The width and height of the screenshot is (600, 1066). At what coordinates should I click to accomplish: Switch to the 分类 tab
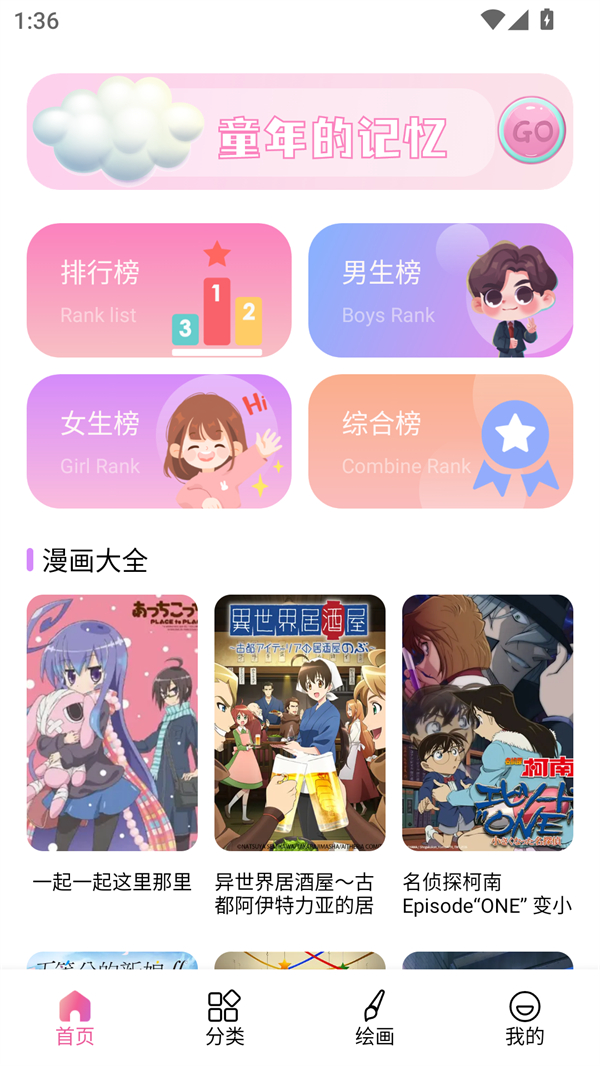[225, 1018]
